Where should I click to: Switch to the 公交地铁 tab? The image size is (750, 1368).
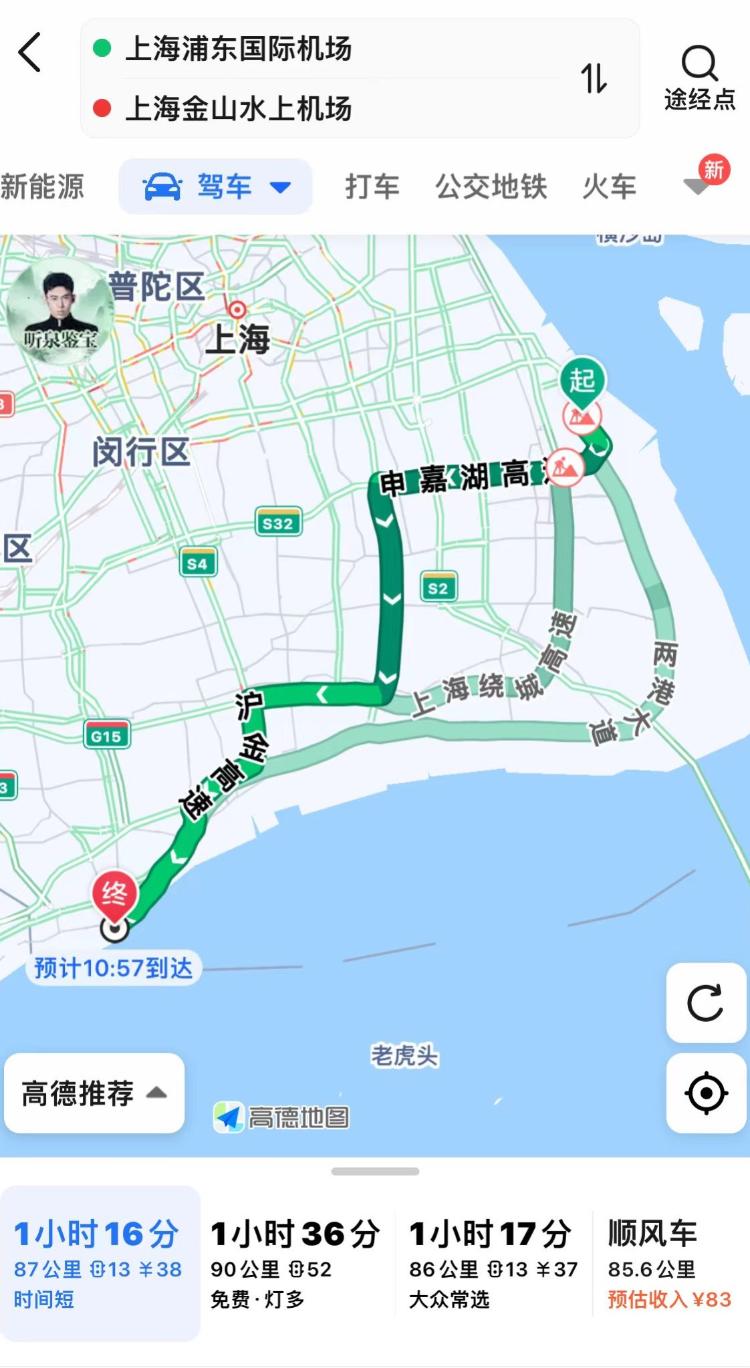[x=491, y=186]
